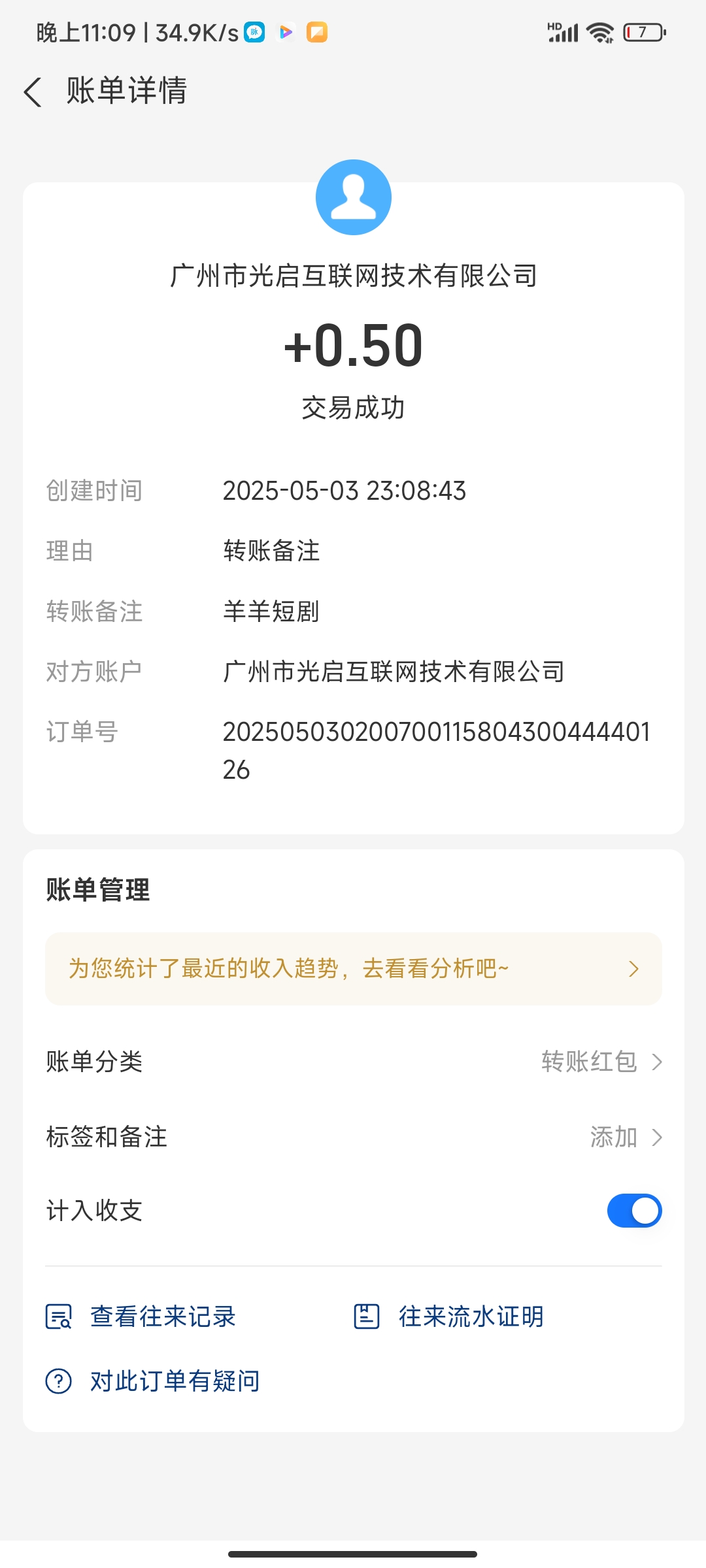This screenshot has height=1568, width=706.
Task: Open the payer's profile avatar
Action: (x=354, y=197)
